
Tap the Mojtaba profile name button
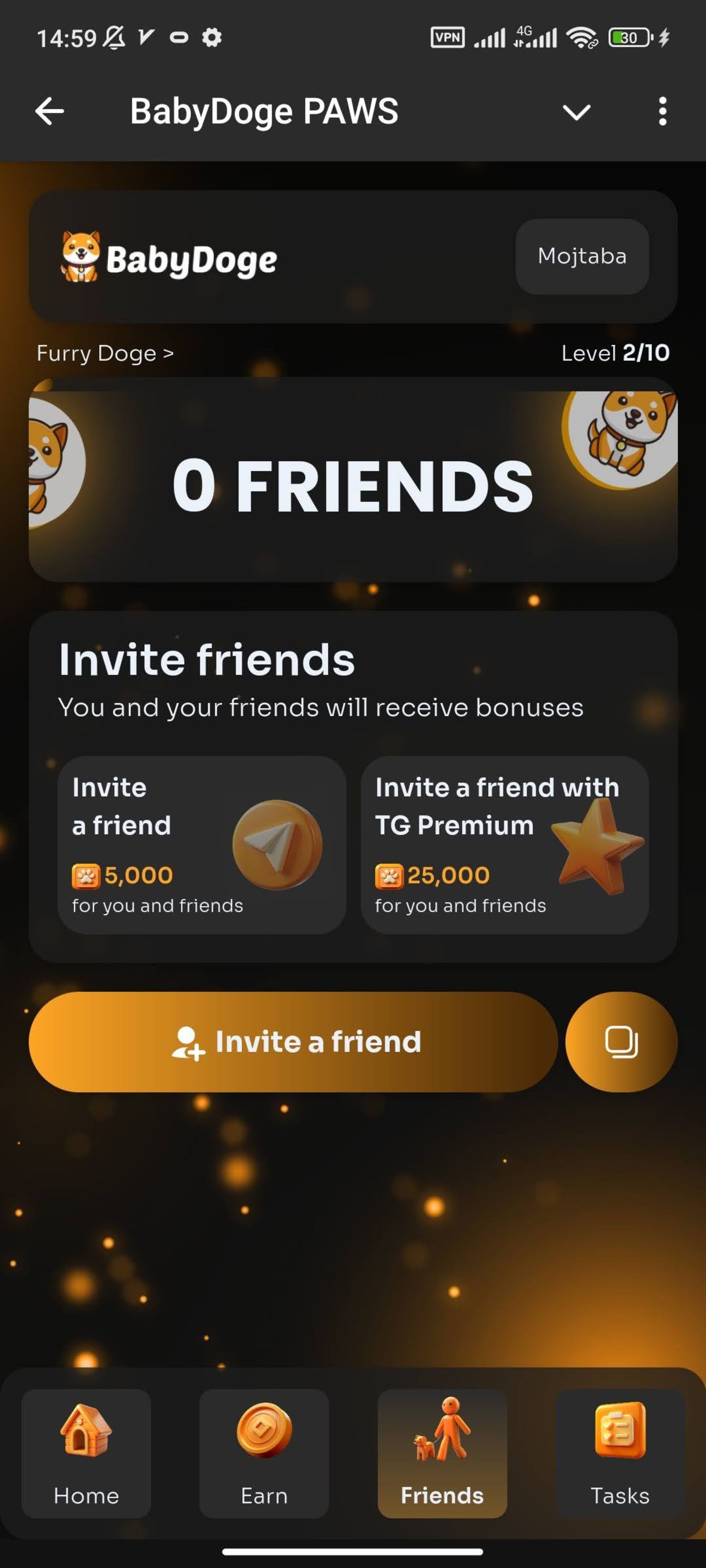581,256
